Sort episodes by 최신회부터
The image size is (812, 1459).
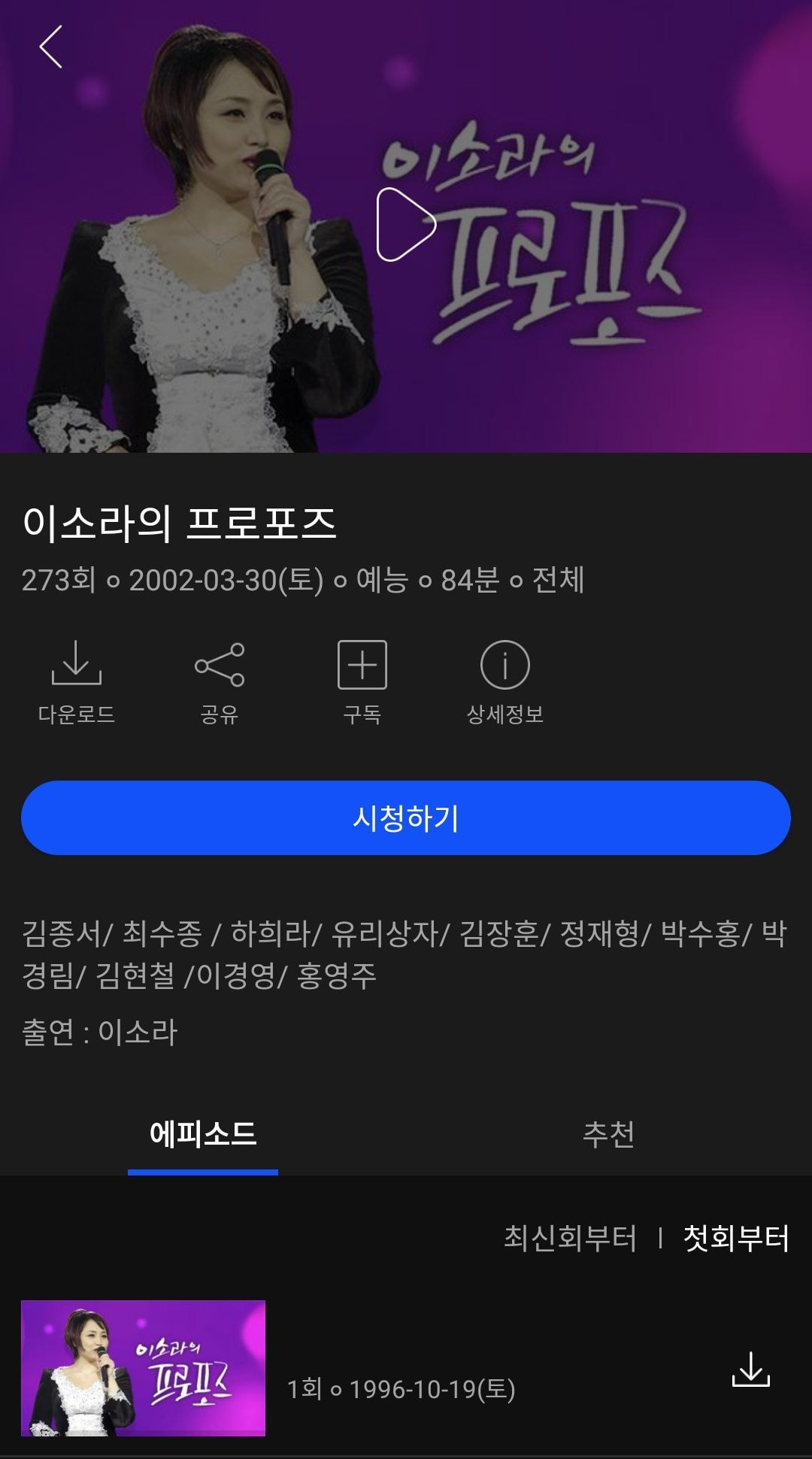(x=570, y=1238)
